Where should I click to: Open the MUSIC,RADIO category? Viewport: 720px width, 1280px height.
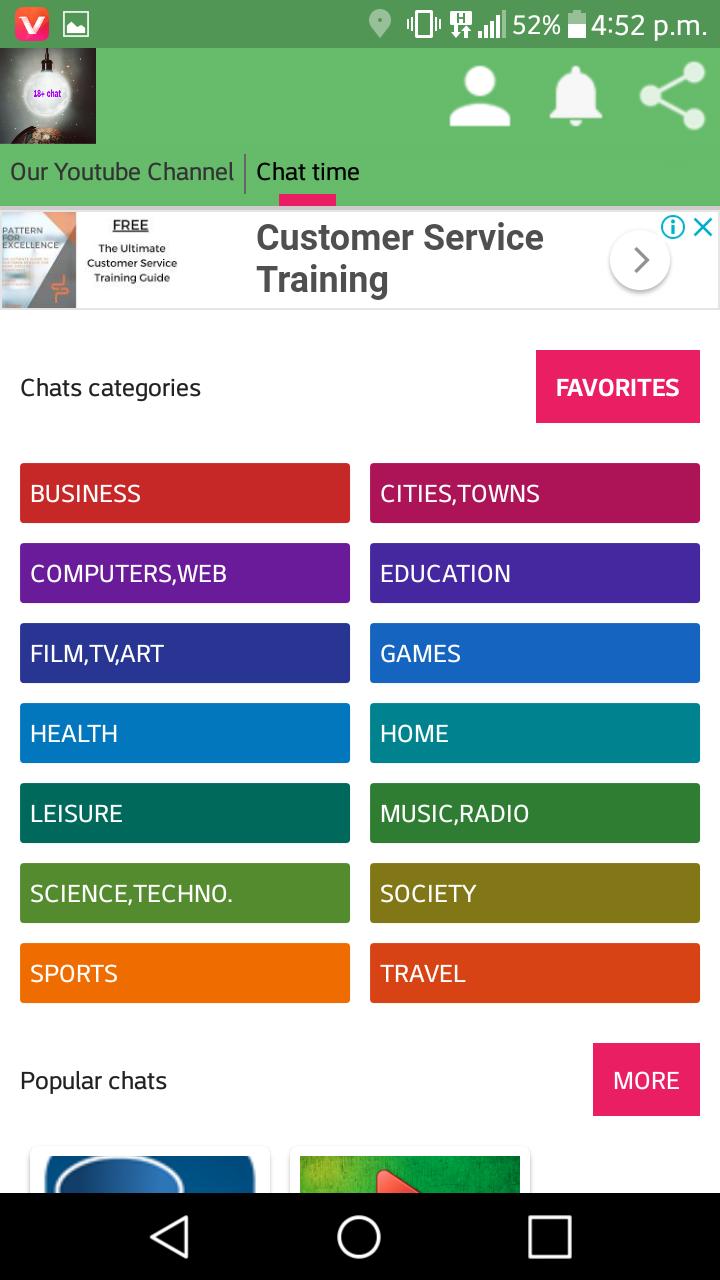coord(535,813)
